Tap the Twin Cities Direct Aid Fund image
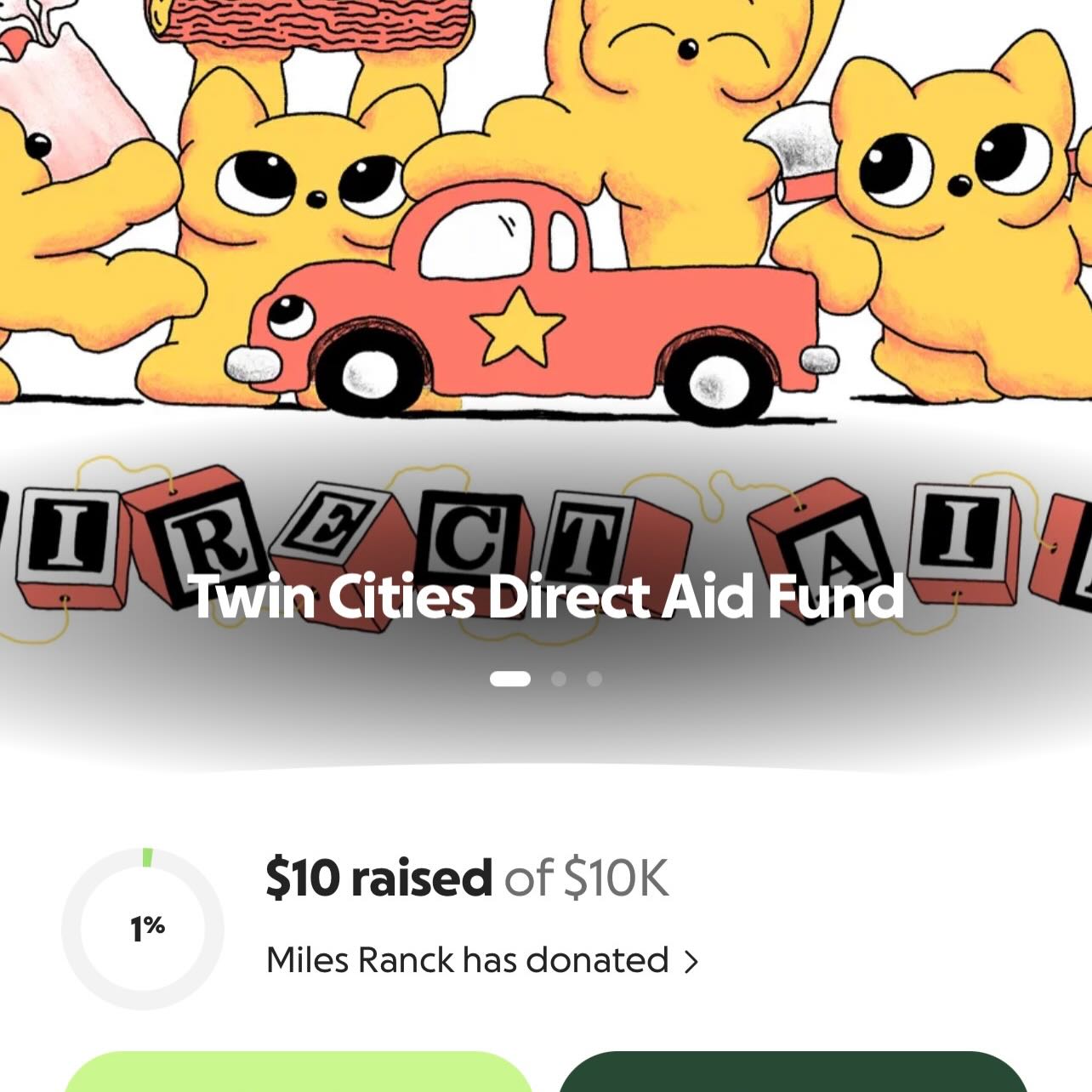This screenshot has height=1092, width=1092. [x=544, y=298]
